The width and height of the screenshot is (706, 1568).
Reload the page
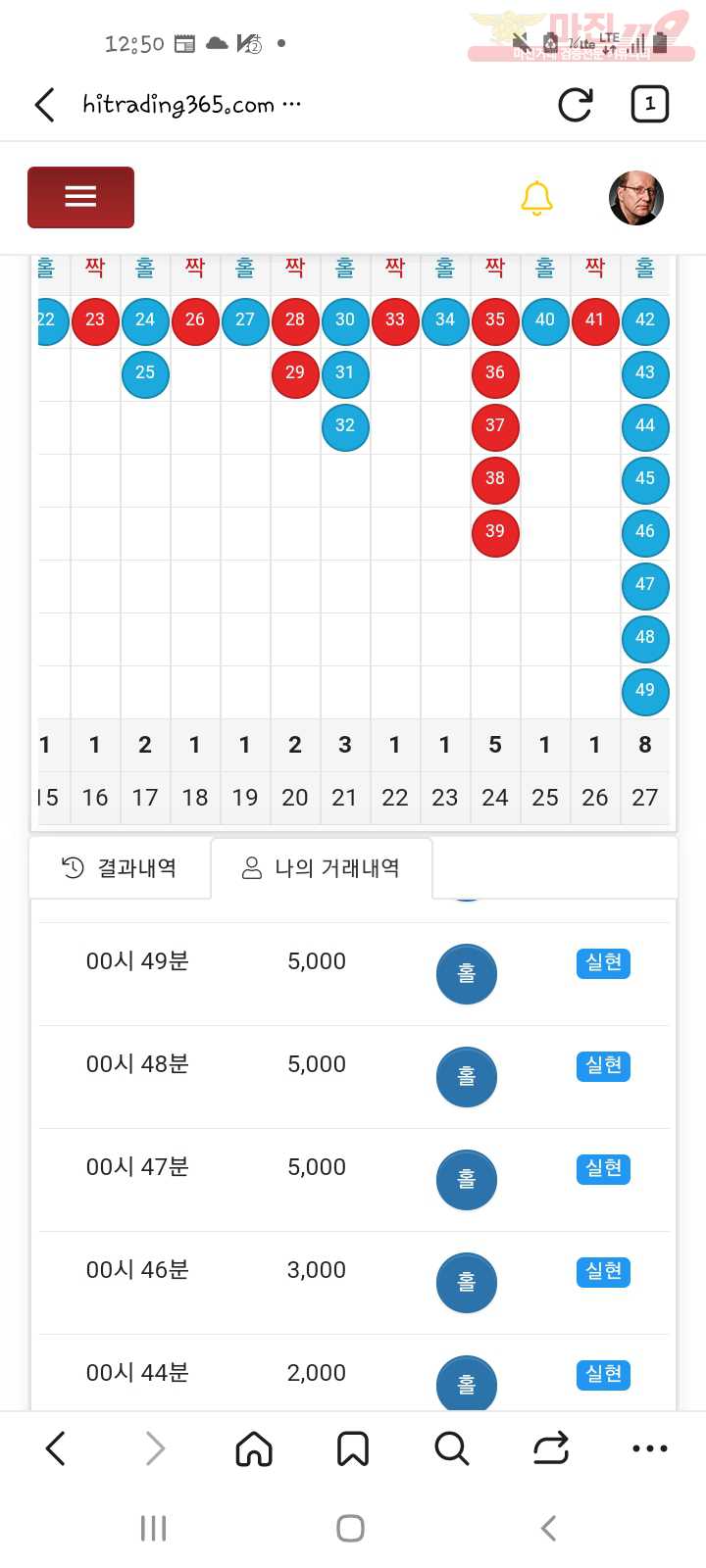[x=576, y=105]
